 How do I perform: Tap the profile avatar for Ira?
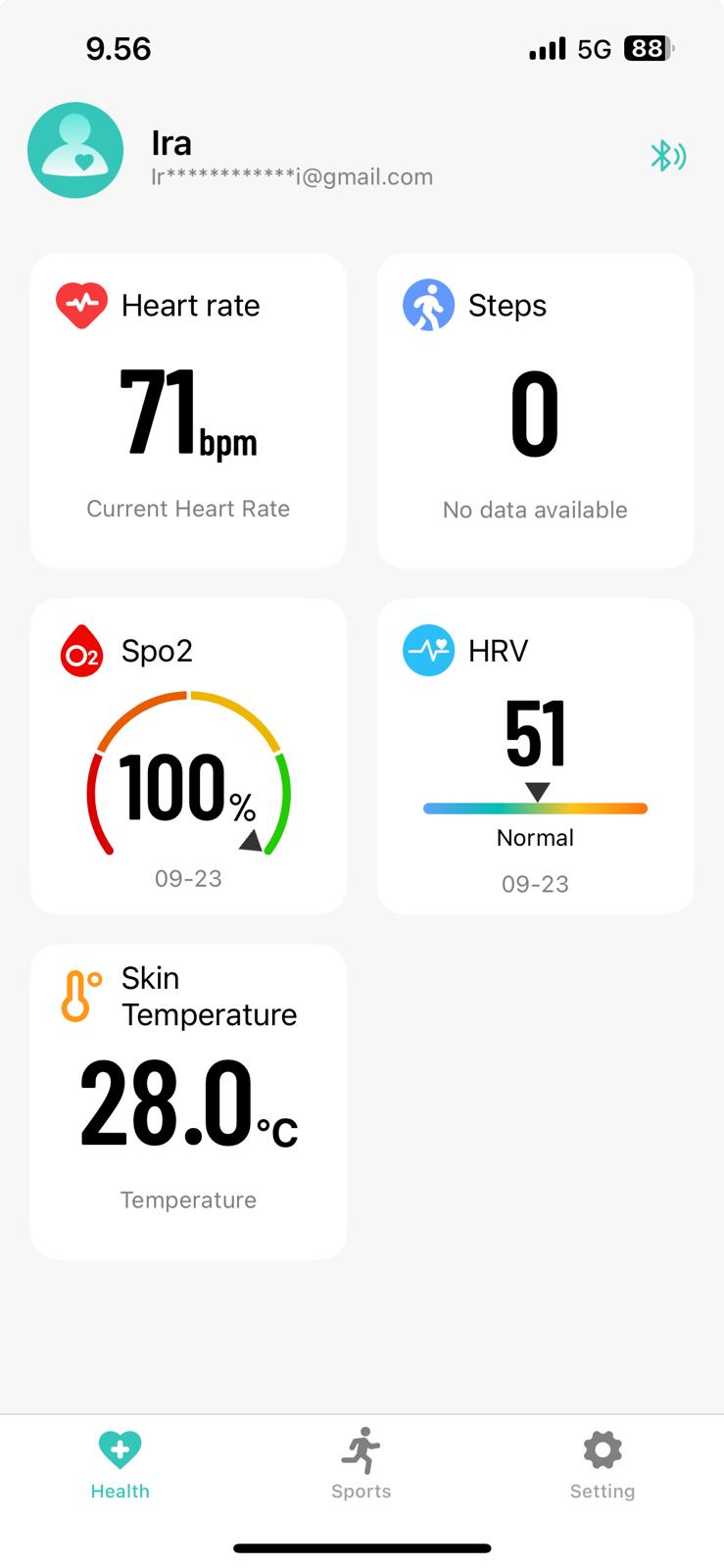pos(75,150)
